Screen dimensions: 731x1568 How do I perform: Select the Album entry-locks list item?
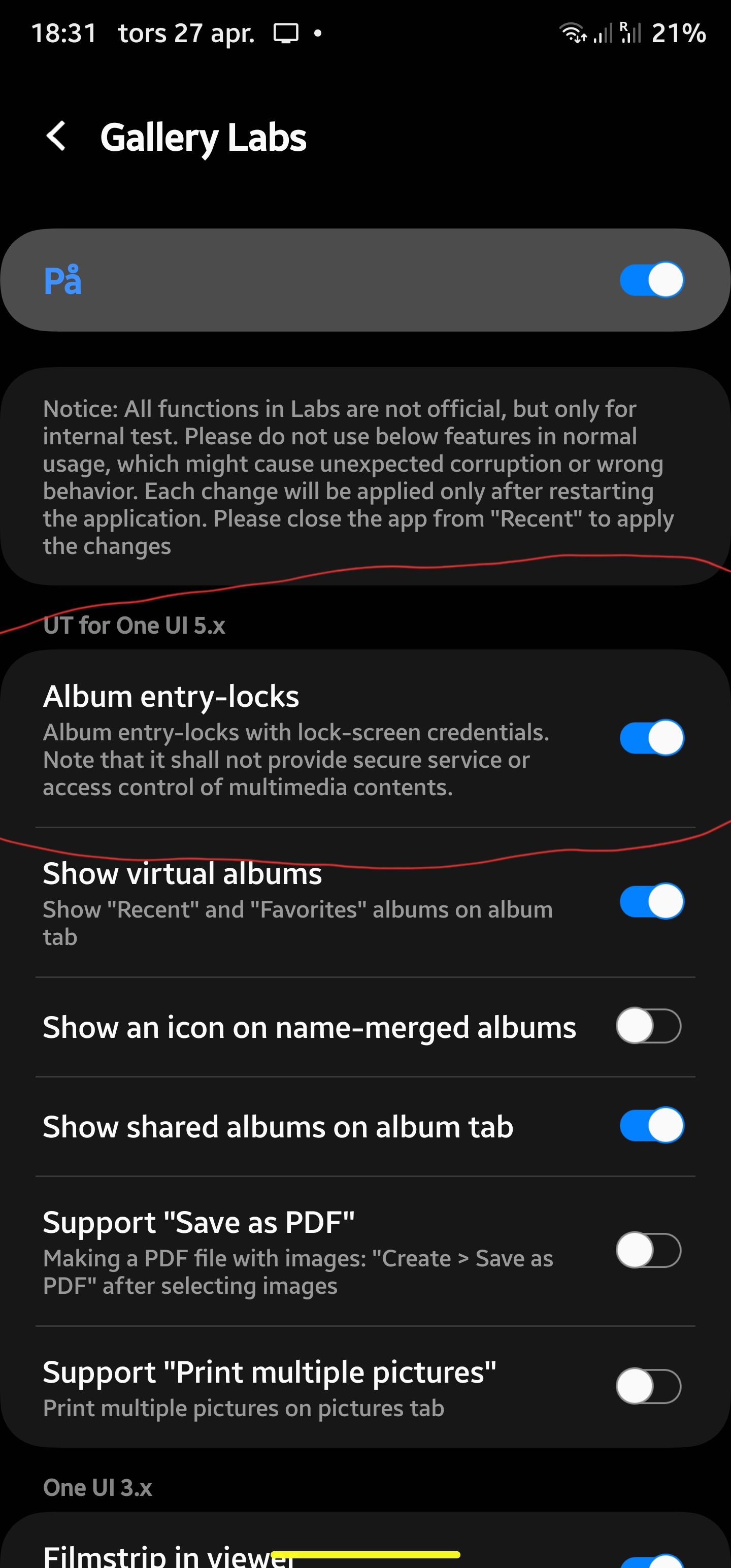pos(244,736)
